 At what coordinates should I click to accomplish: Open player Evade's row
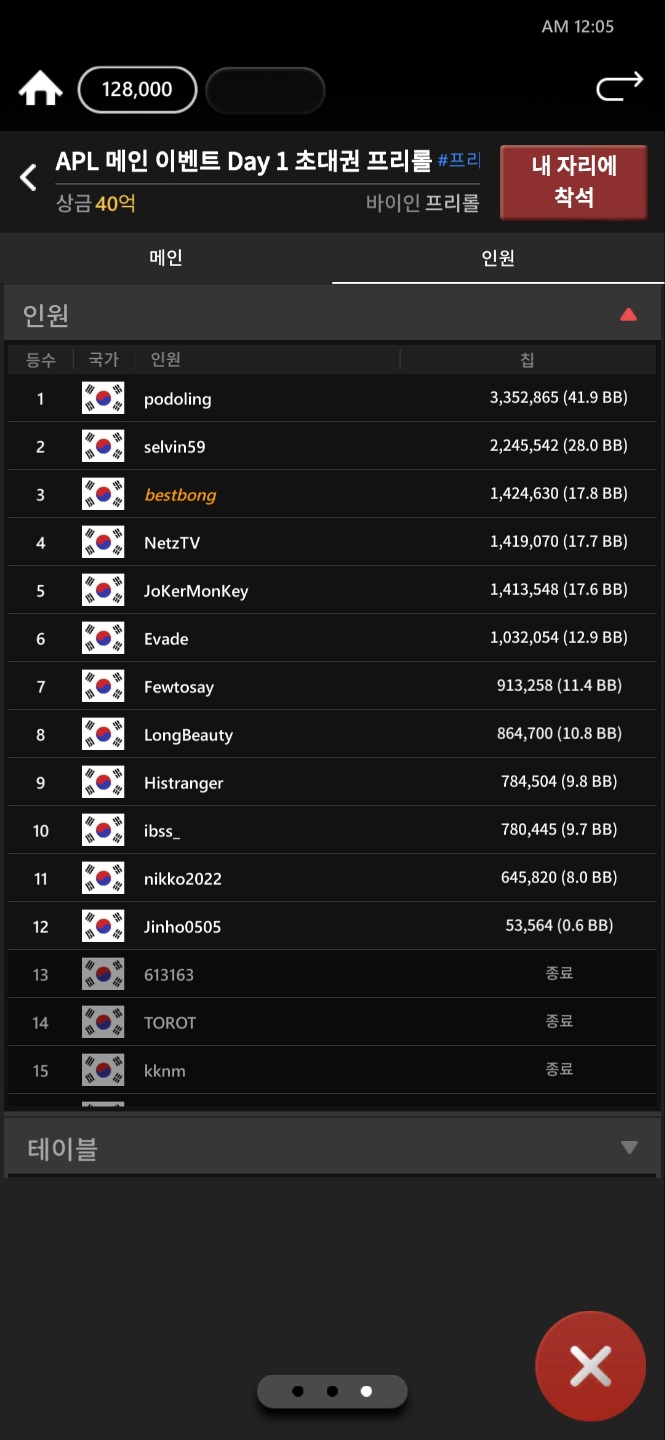pyautogui.click(x=332, y=638)
